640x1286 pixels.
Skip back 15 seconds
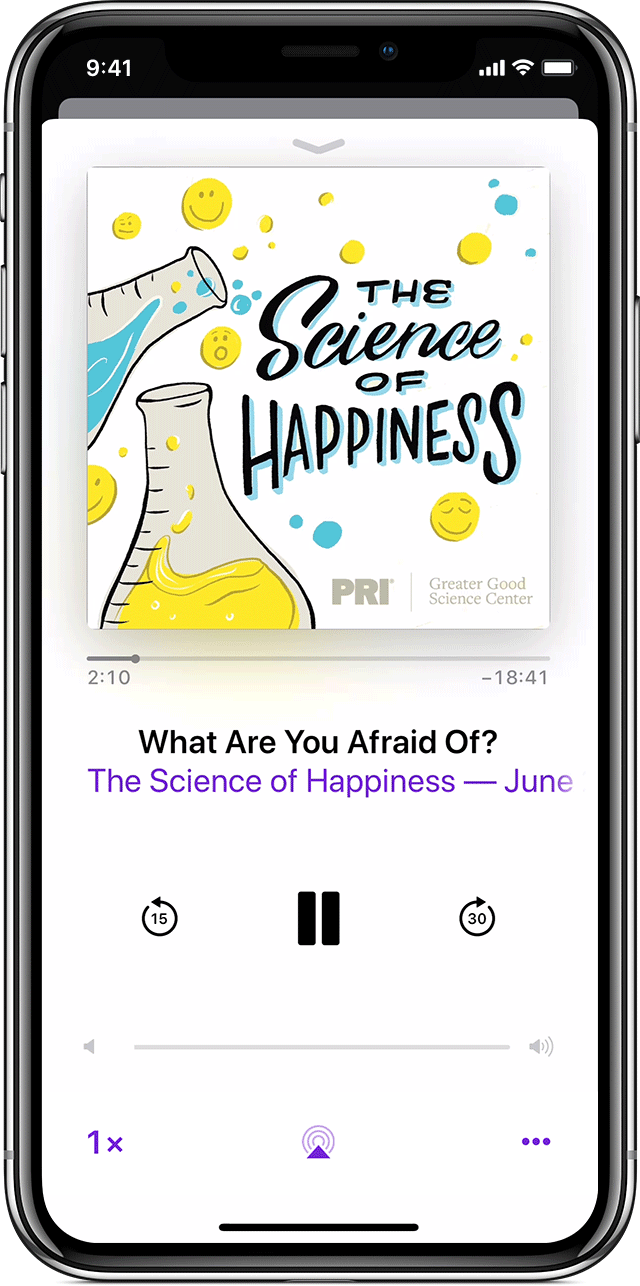[159, 916]
